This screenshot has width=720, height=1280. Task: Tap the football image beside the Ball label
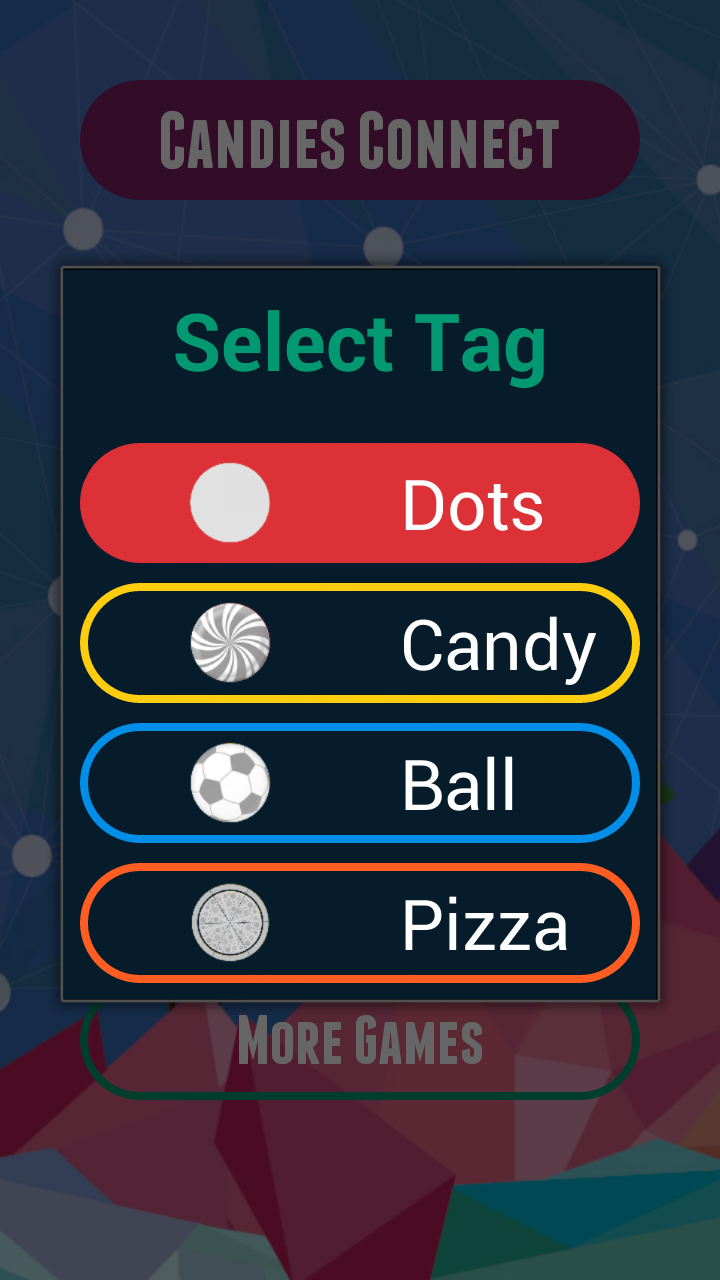[x=231, y=784]
